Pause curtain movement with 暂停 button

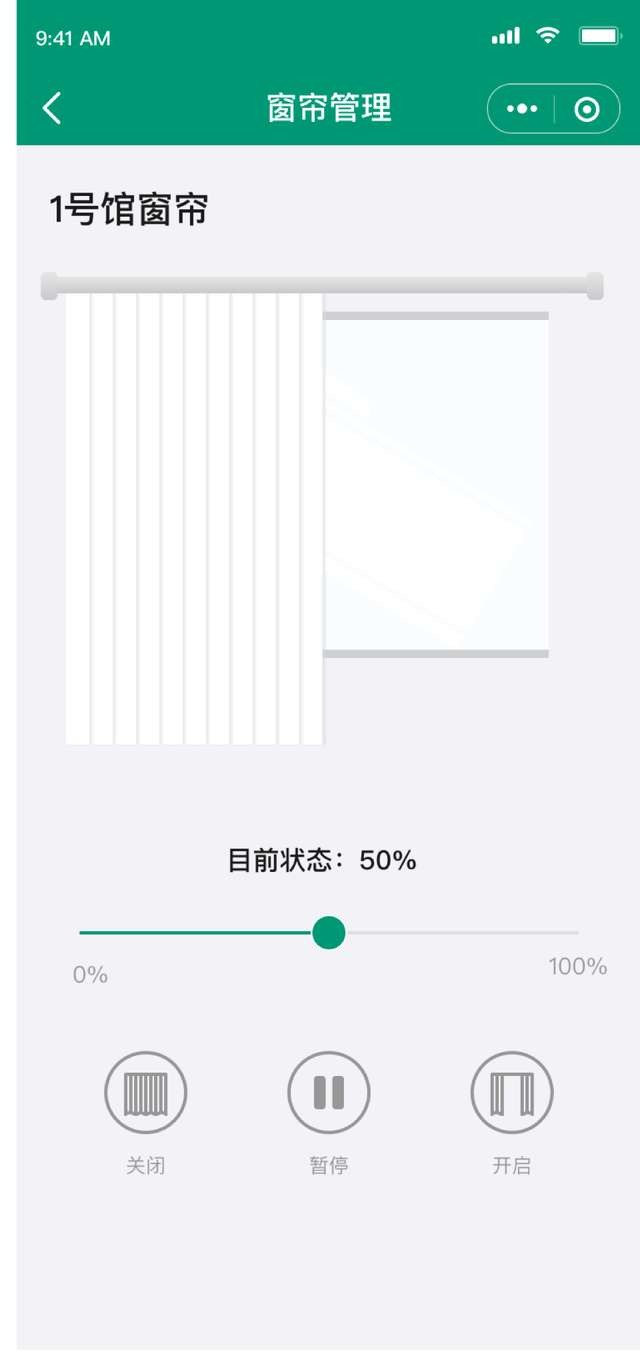[x=329, y=1092]
